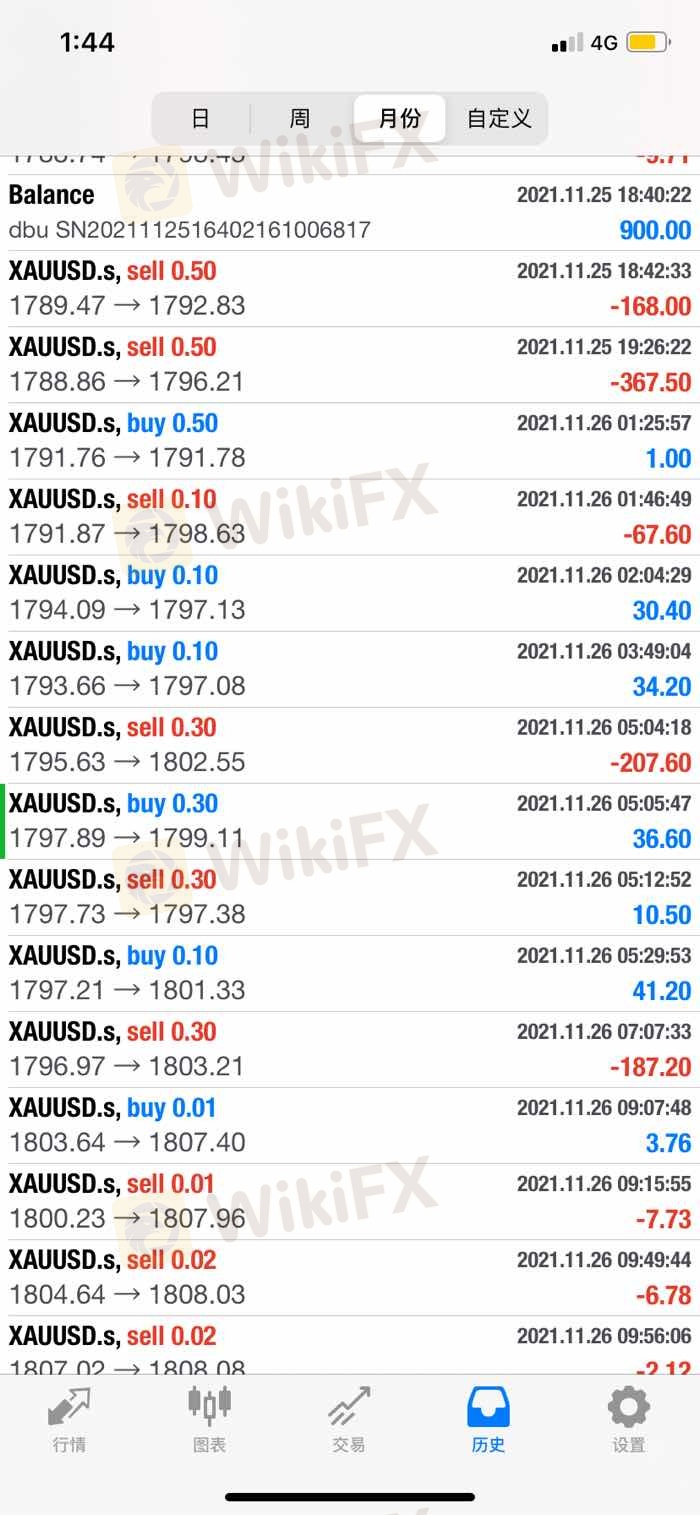This screenshot has width=700, height=1515.
Task: Go to the 图表 chart tab
Action: coord(209,1420)
